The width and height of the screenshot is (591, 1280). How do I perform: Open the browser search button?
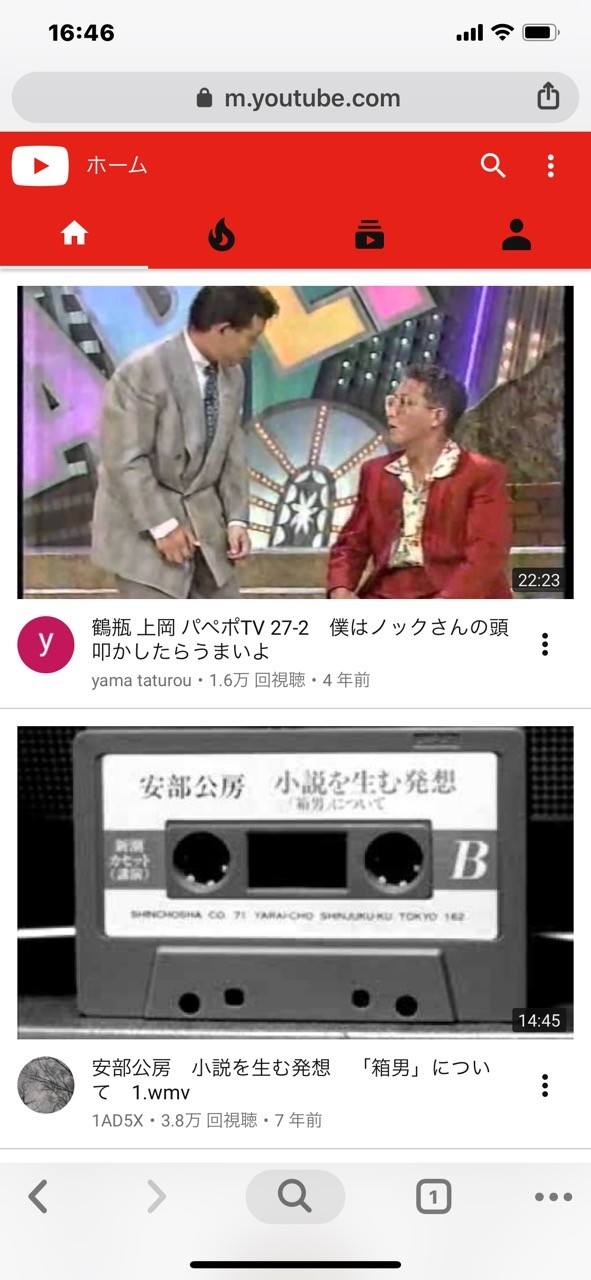295,1196
